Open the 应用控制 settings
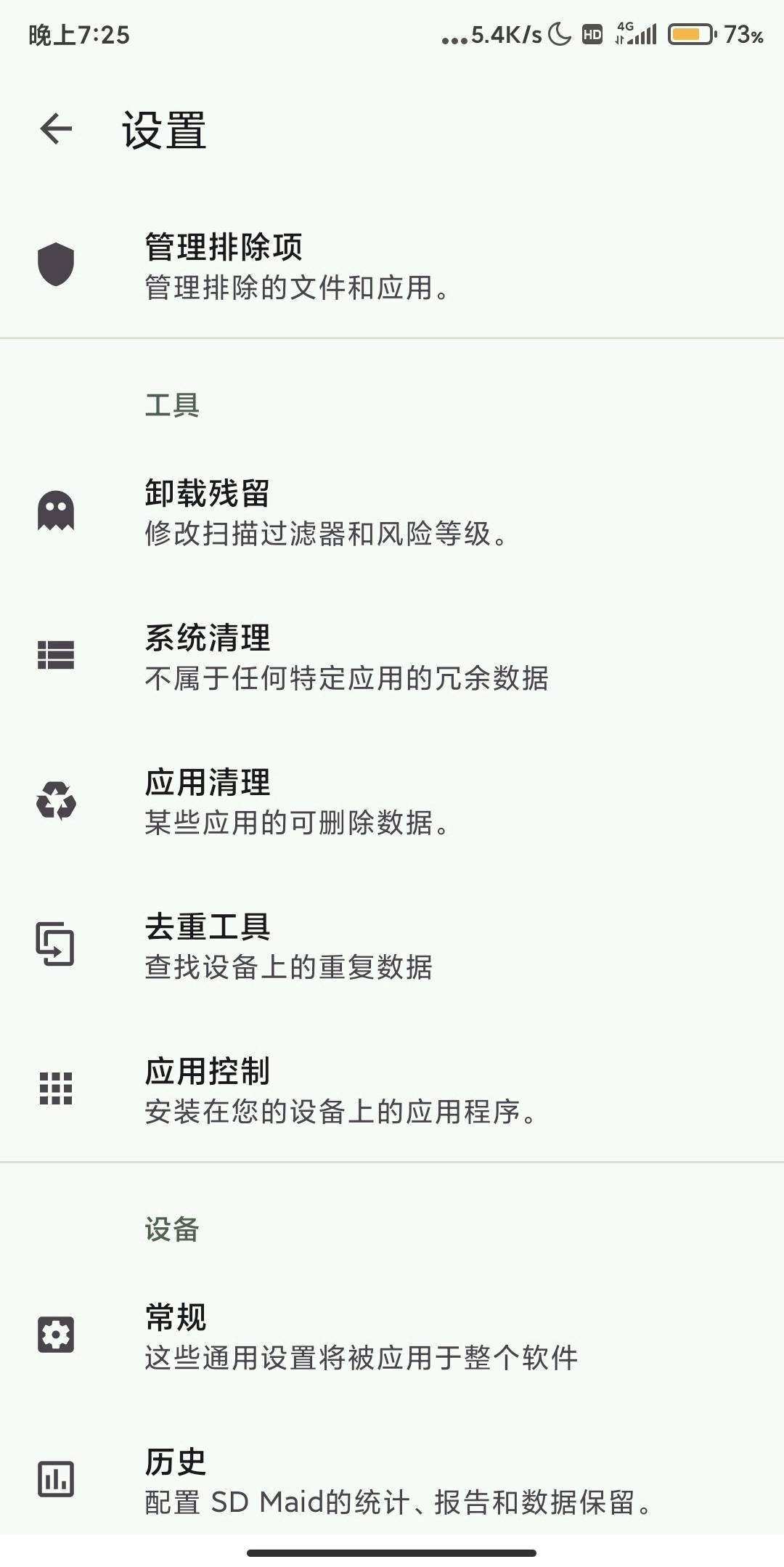784x1567 pixels. coord(392,1089)
